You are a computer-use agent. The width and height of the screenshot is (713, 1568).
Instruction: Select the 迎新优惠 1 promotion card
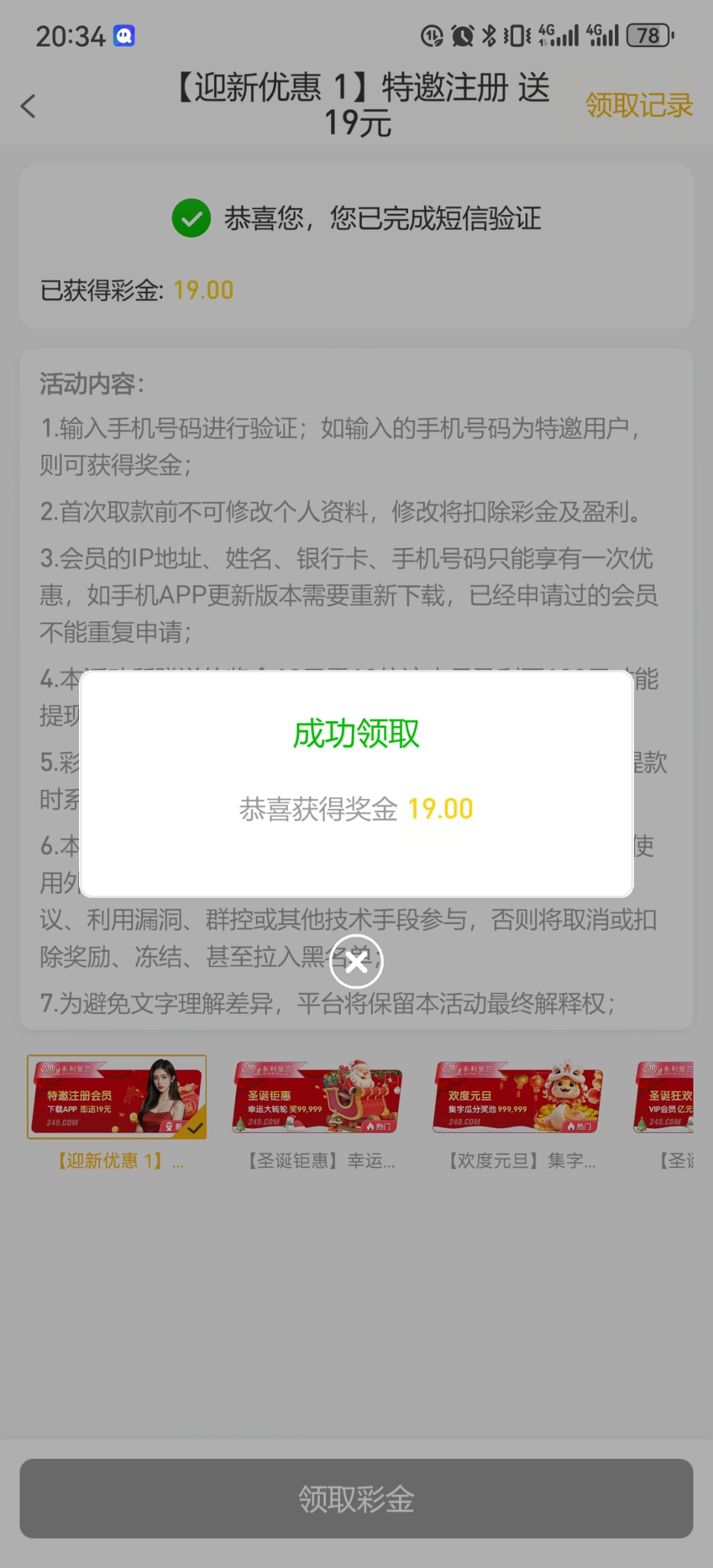click(117, 1097)
